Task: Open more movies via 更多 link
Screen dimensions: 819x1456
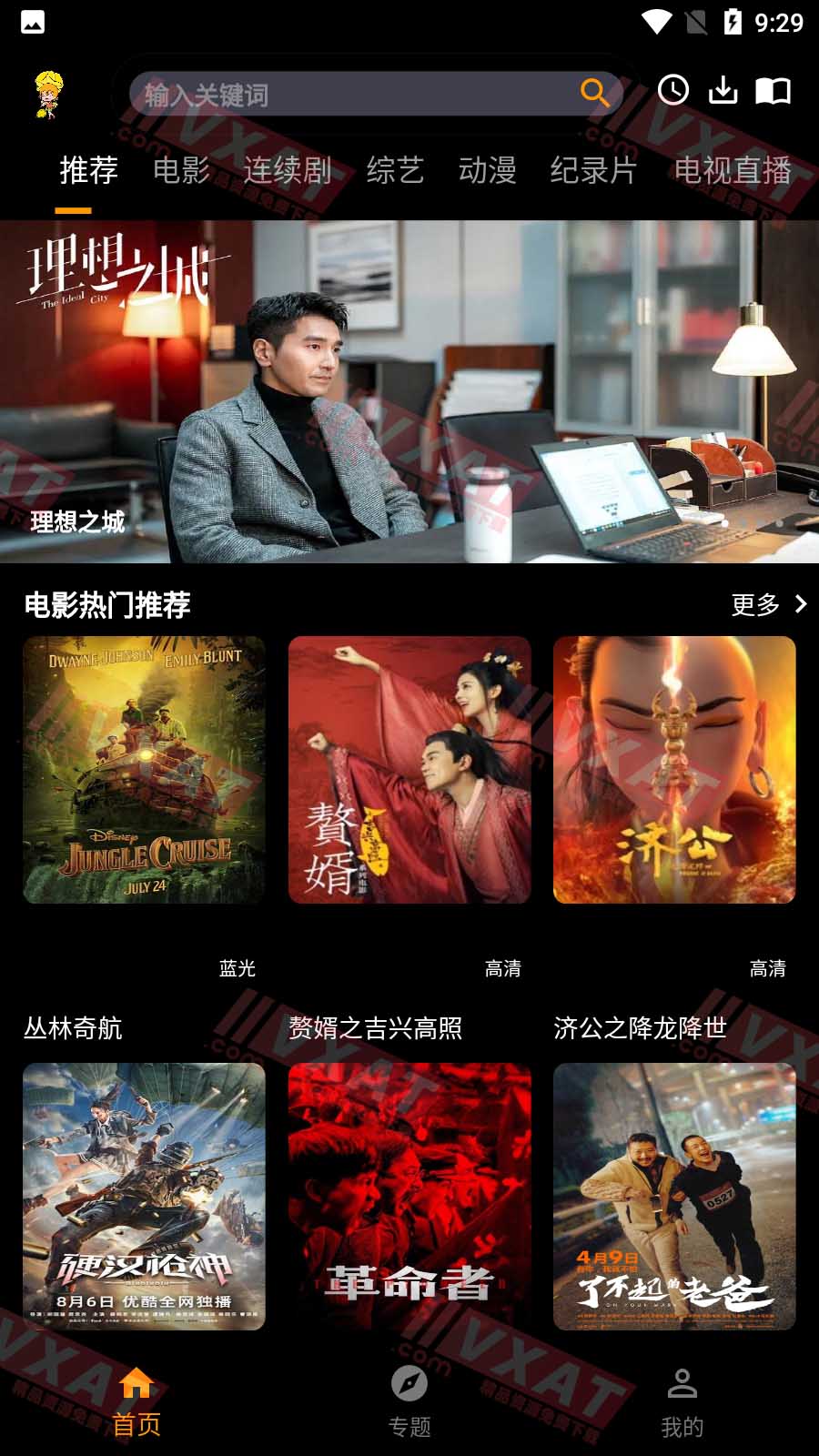Action: point(752,602)
